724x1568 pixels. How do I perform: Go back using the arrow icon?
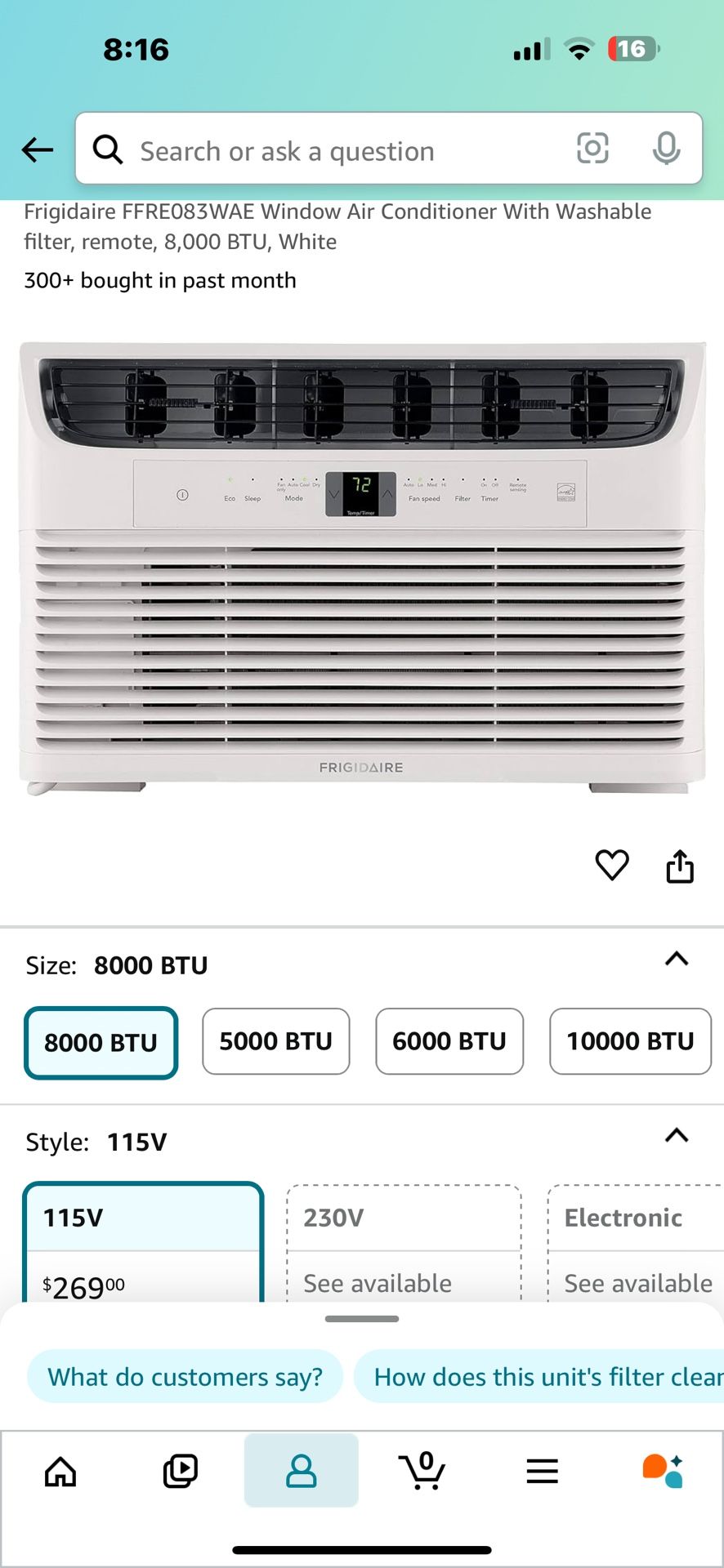point(36,149)
